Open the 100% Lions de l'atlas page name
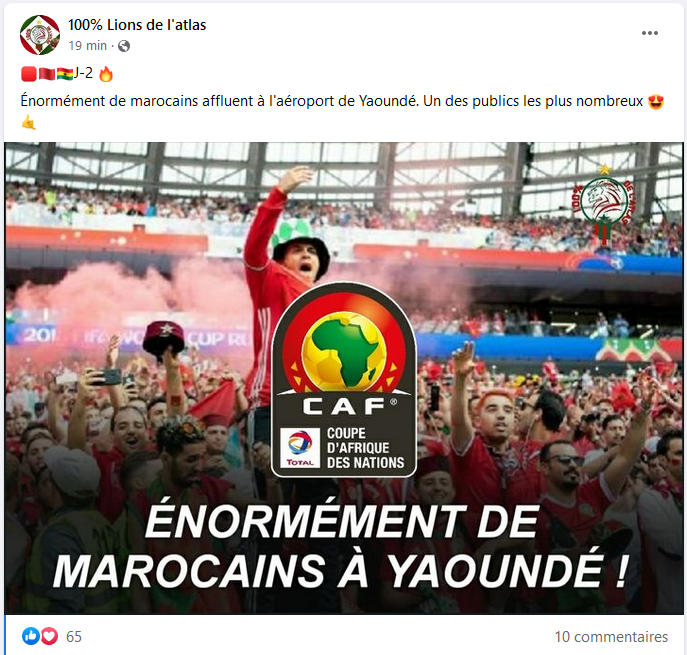This screenshot has width=687, height=655. pyautogui.click(x=137, y=24)
